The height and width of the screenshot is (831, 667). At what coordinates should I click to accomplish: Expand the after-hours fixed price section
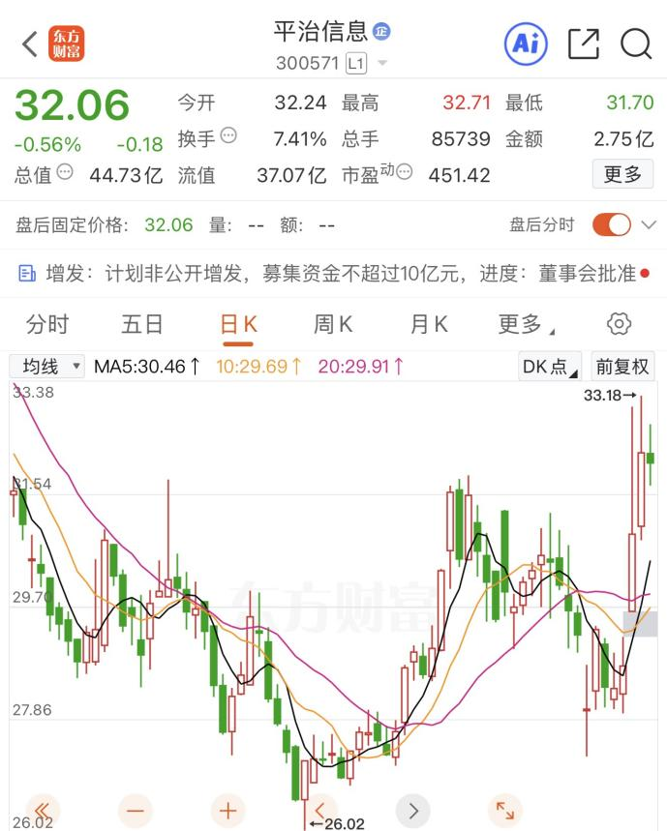(x=649, y=224)
